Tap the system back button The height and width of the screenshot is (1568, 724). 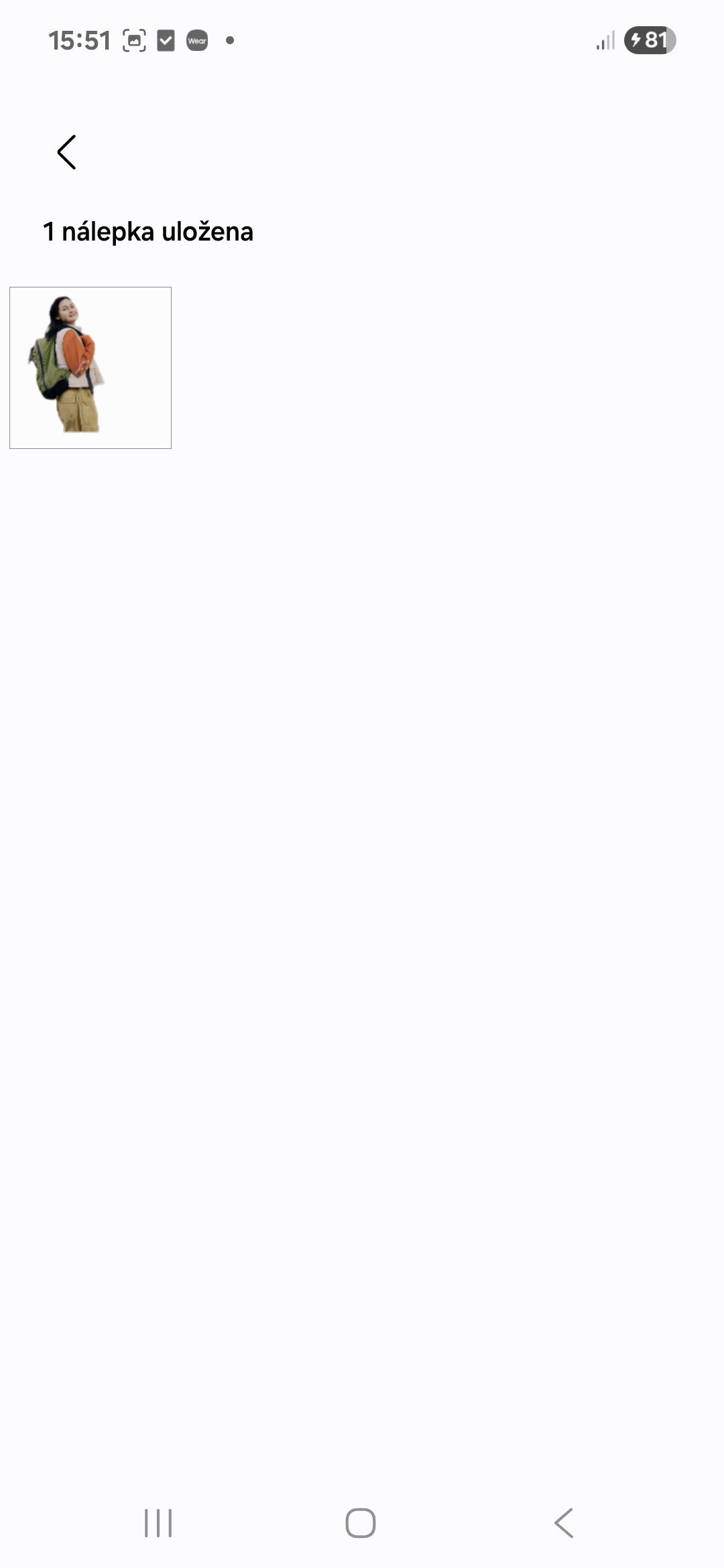click(564, 1523)
